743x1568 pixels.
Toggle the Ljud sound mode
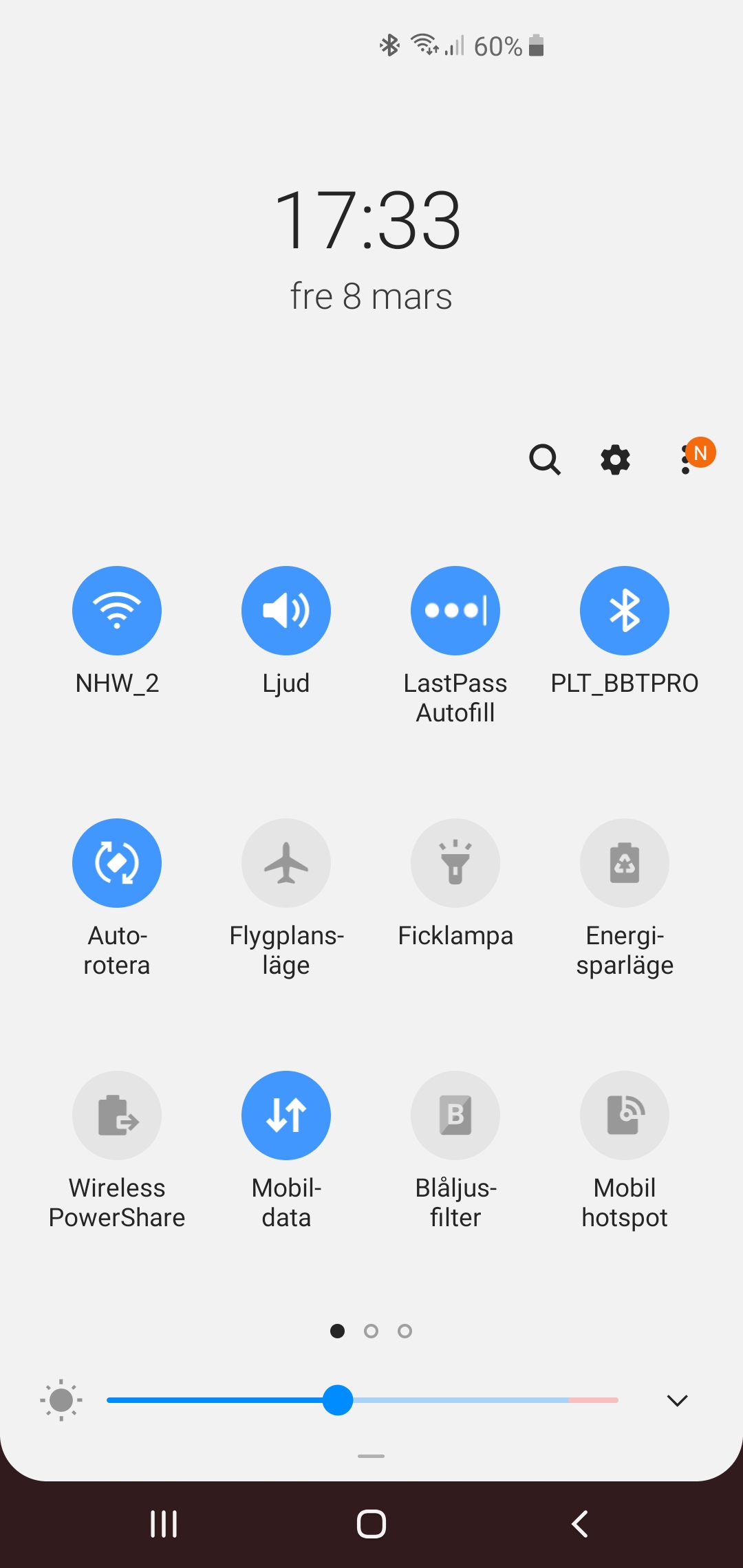[286, 611]
